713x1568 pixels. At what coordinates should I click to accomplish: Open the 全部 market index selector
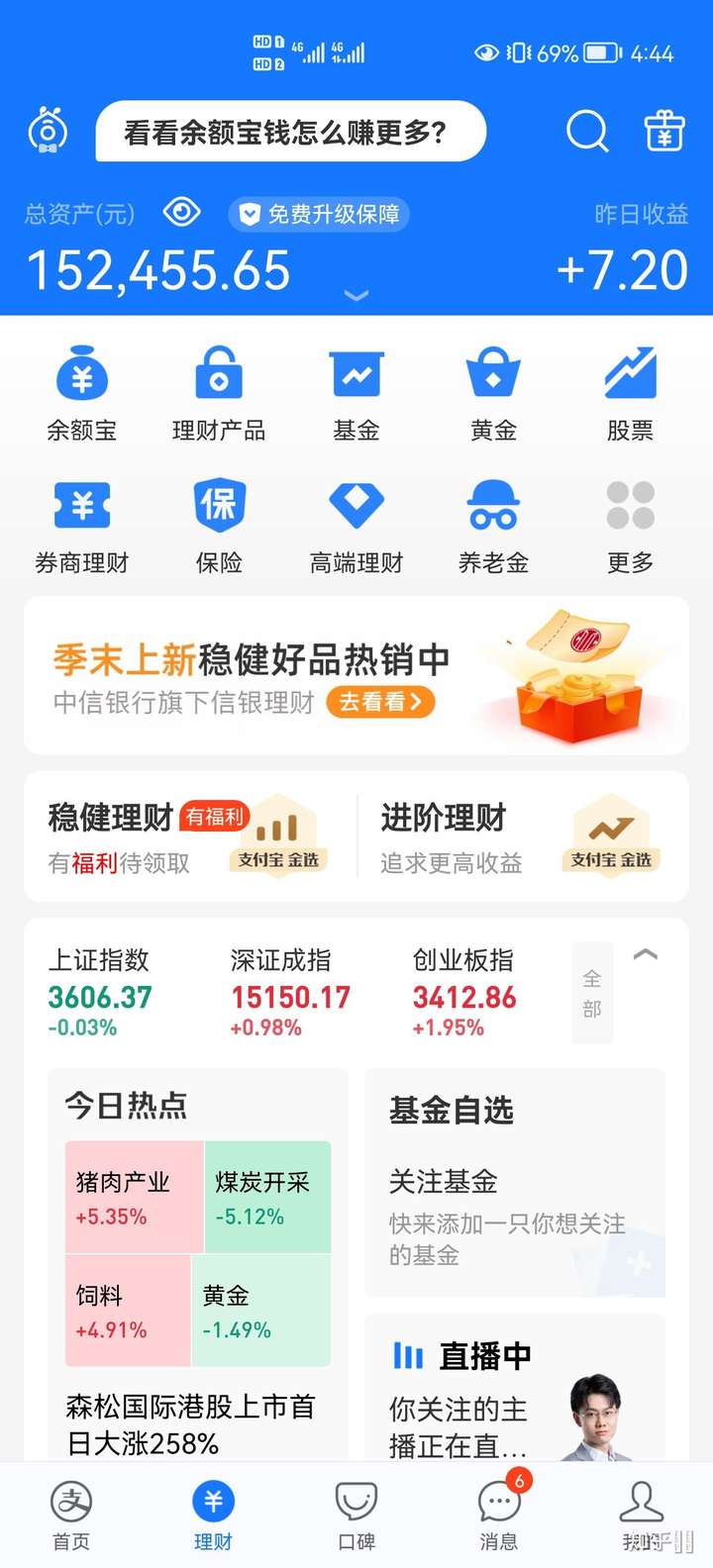coord(591,992)
